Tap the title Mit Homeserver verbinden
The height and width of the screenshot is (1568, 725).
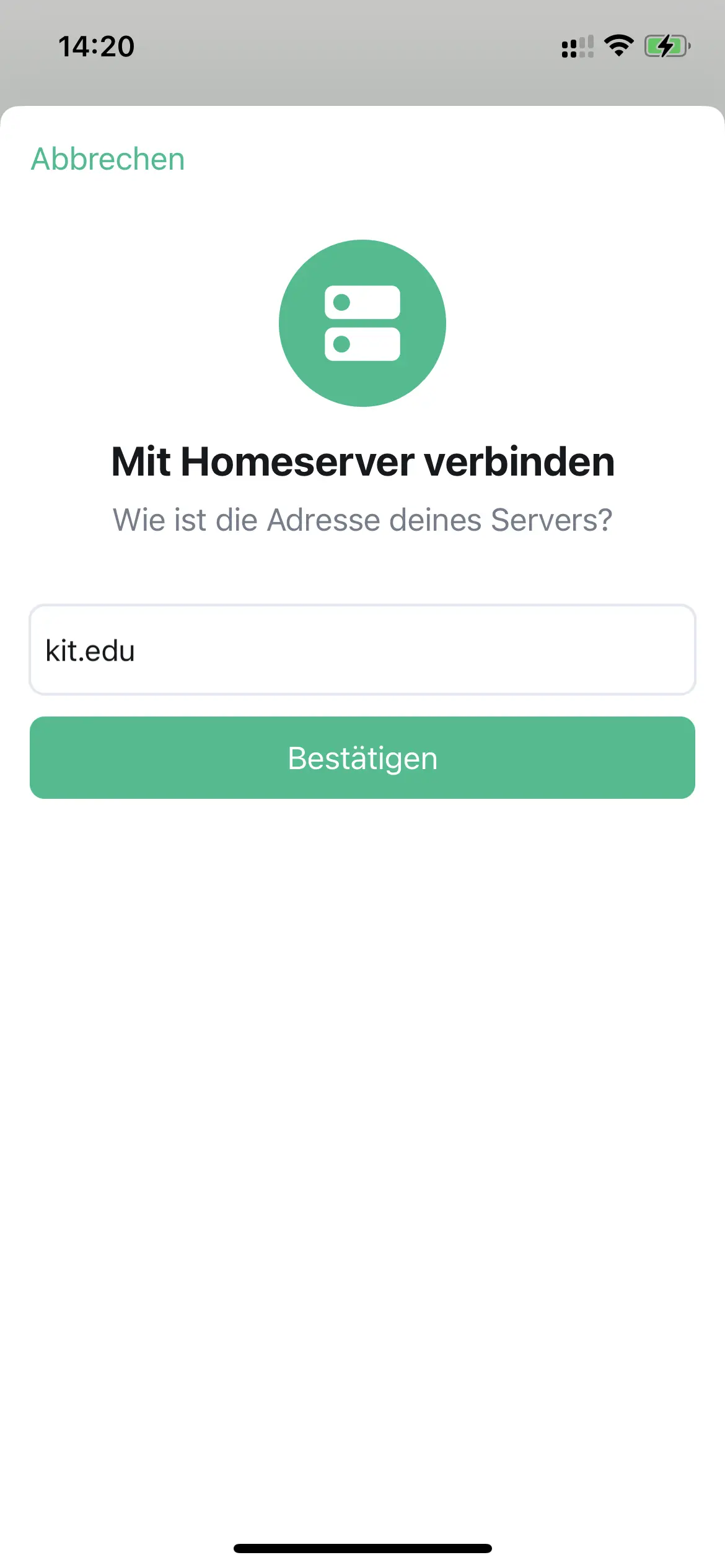coord(362,463)
